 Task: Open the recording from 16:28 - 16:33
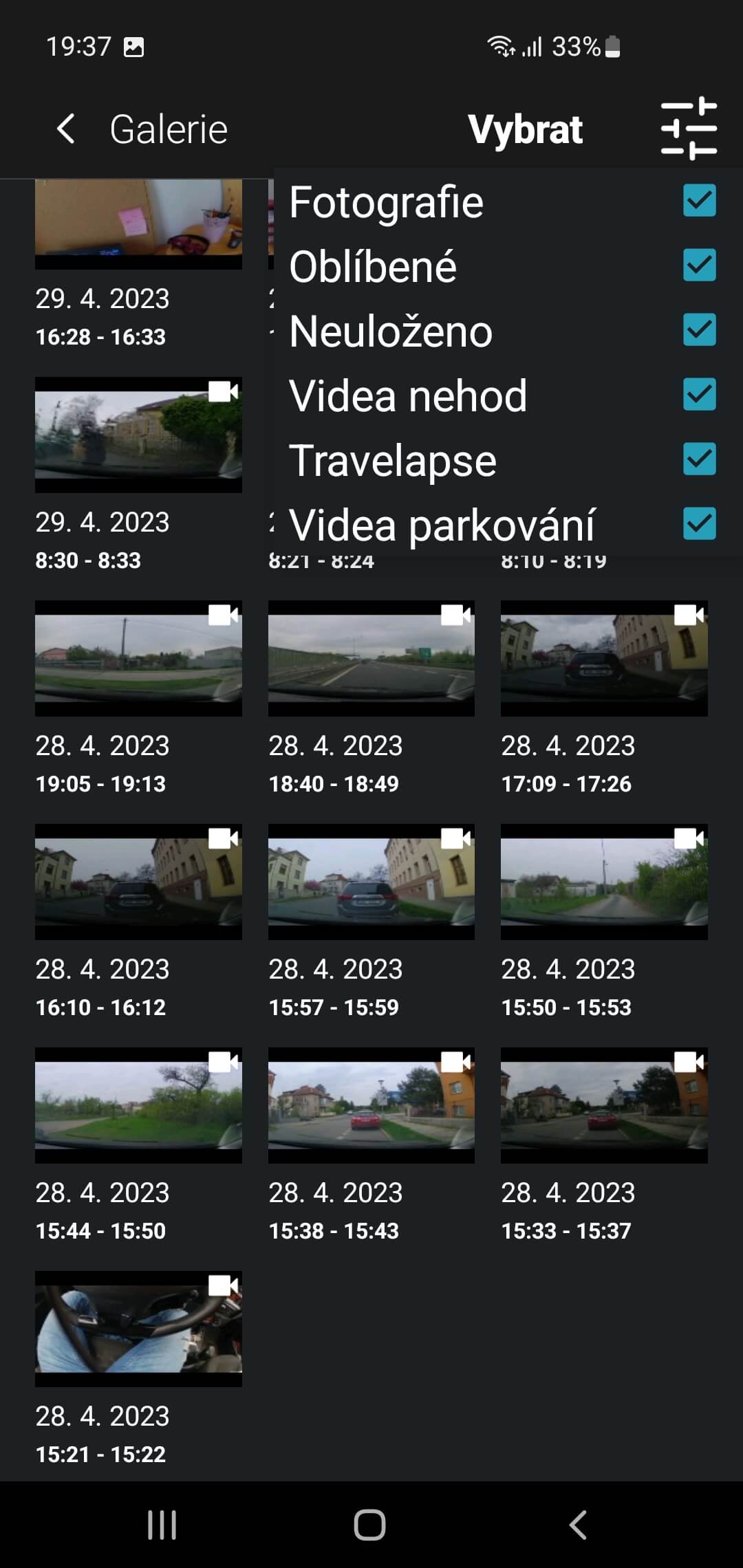[138, 224]
